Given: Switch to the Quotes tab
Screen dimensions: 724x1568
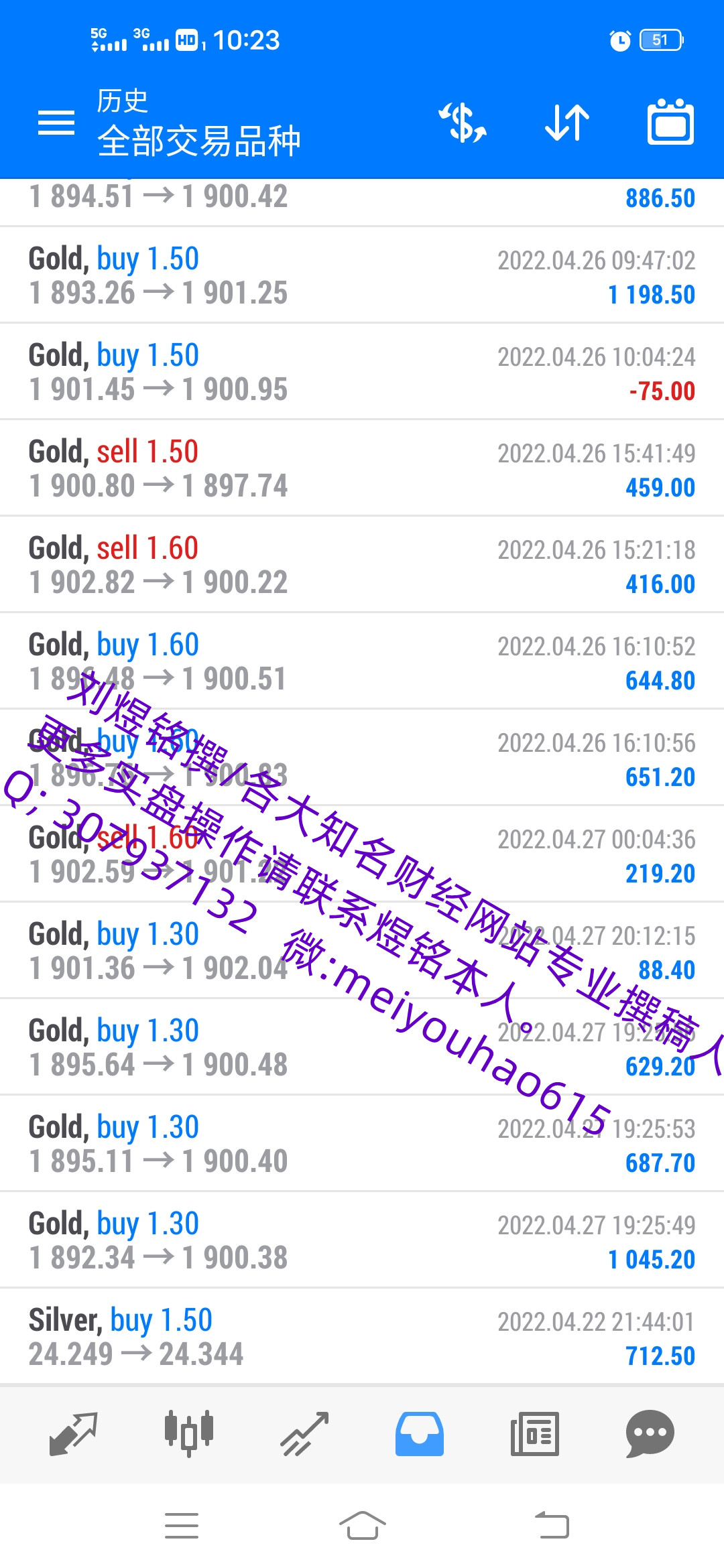Looking at the screenshot, I should [74, 1433].
